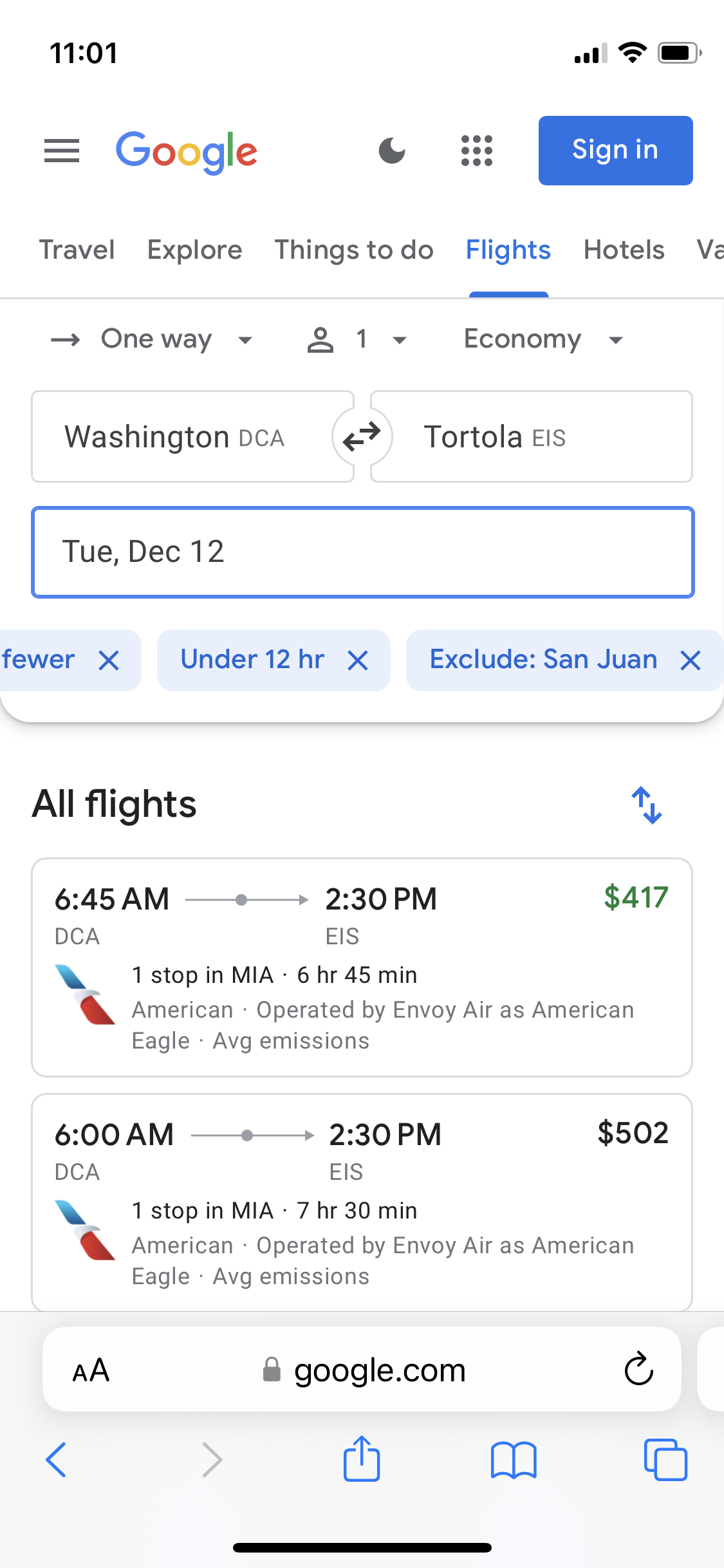Expand the One way trip type dropdown
724x1568 pixels.
point(152,339)
